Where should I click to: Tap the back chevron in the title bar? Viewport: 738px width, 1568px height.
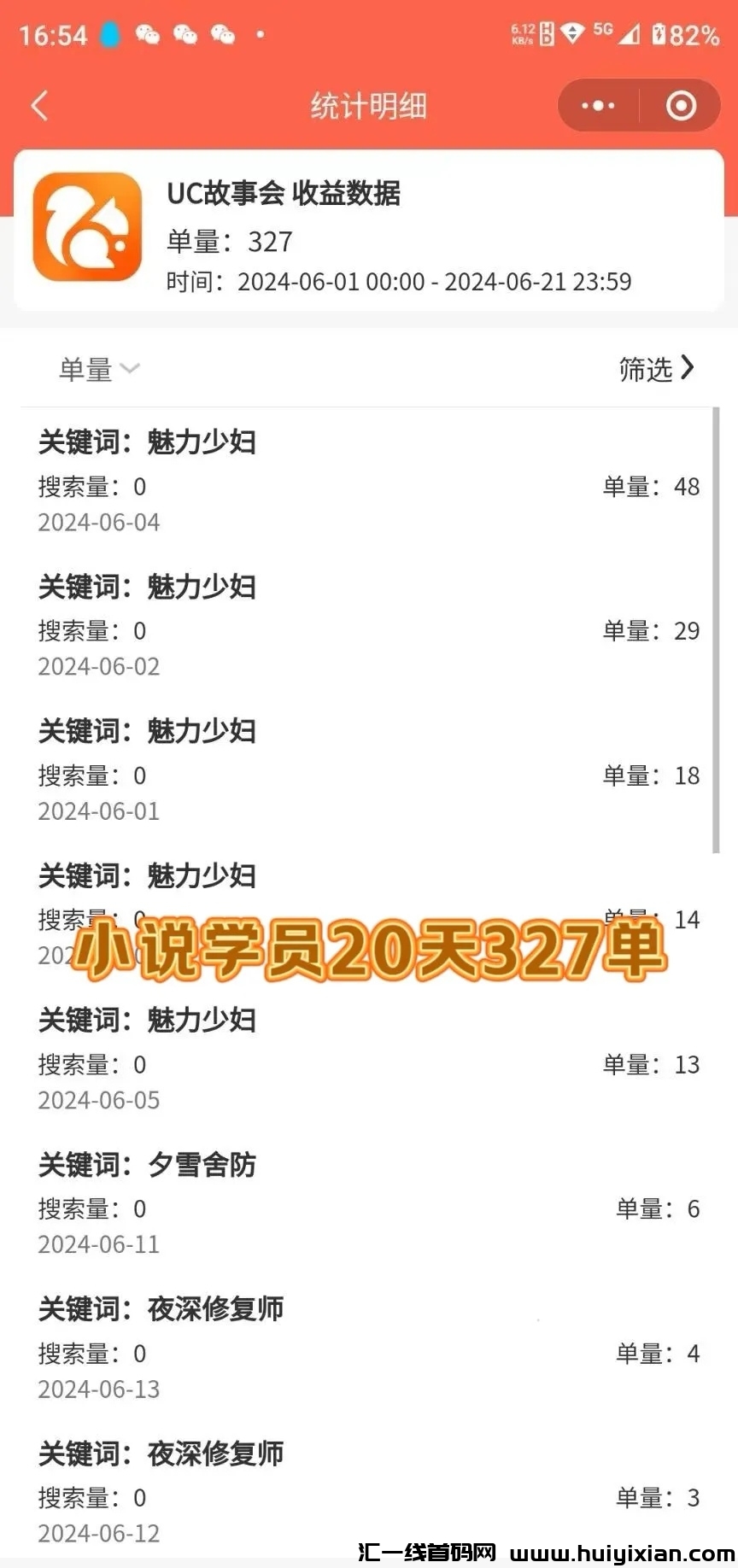(x=38, y=105)
